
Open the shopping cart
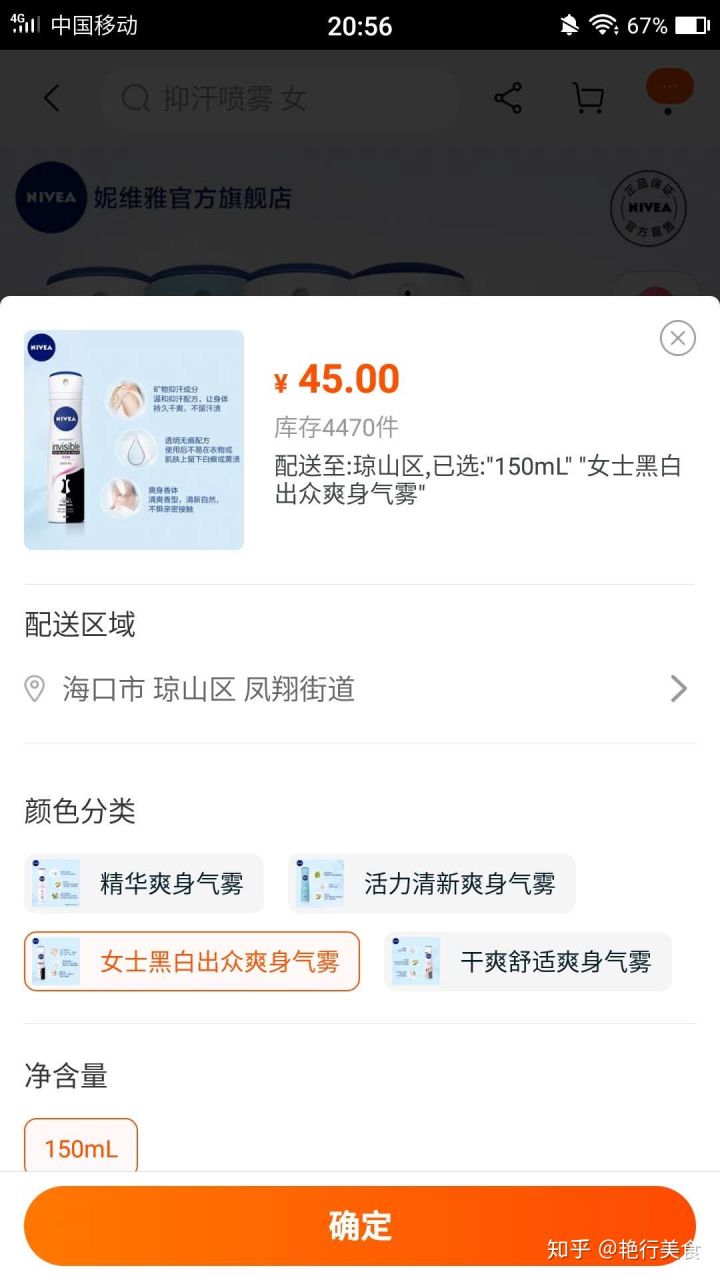click(x=587, y=97)
